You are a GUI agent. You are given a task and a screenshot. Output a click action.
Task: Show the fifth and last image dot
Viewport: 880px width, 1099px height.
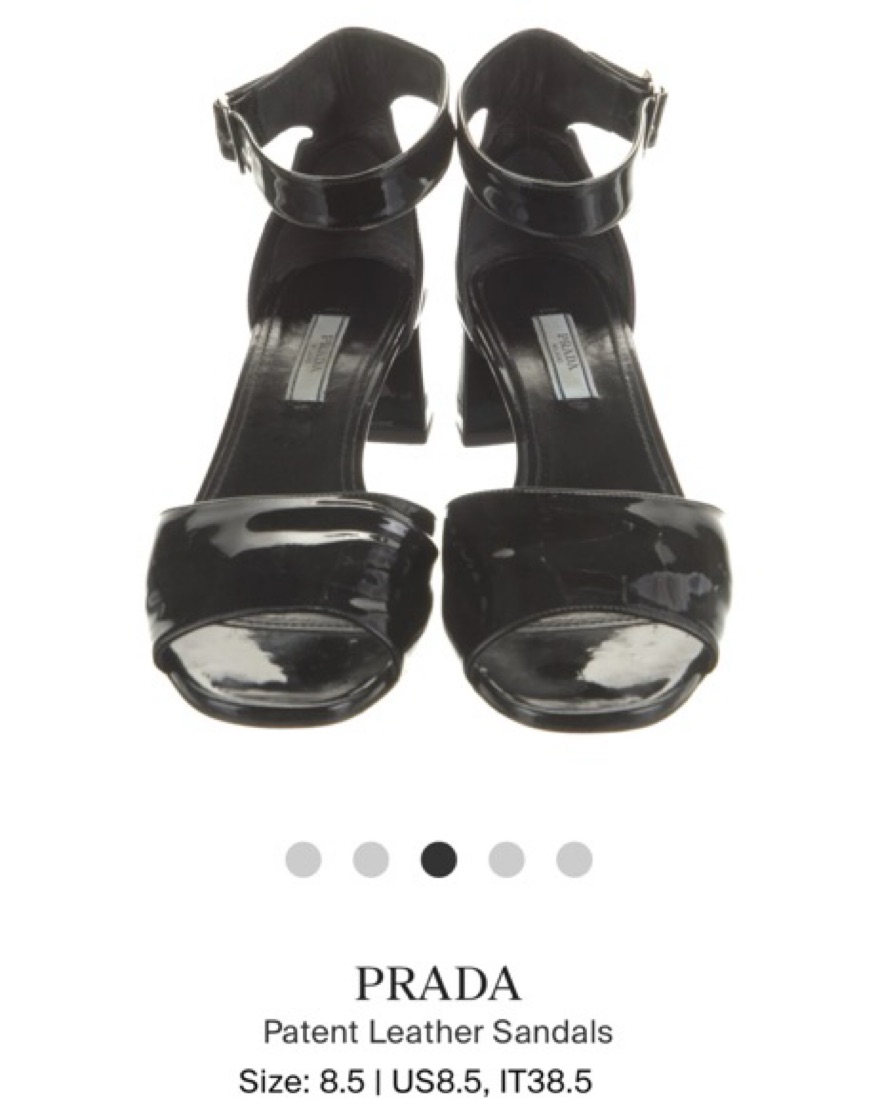click(574, 859)
